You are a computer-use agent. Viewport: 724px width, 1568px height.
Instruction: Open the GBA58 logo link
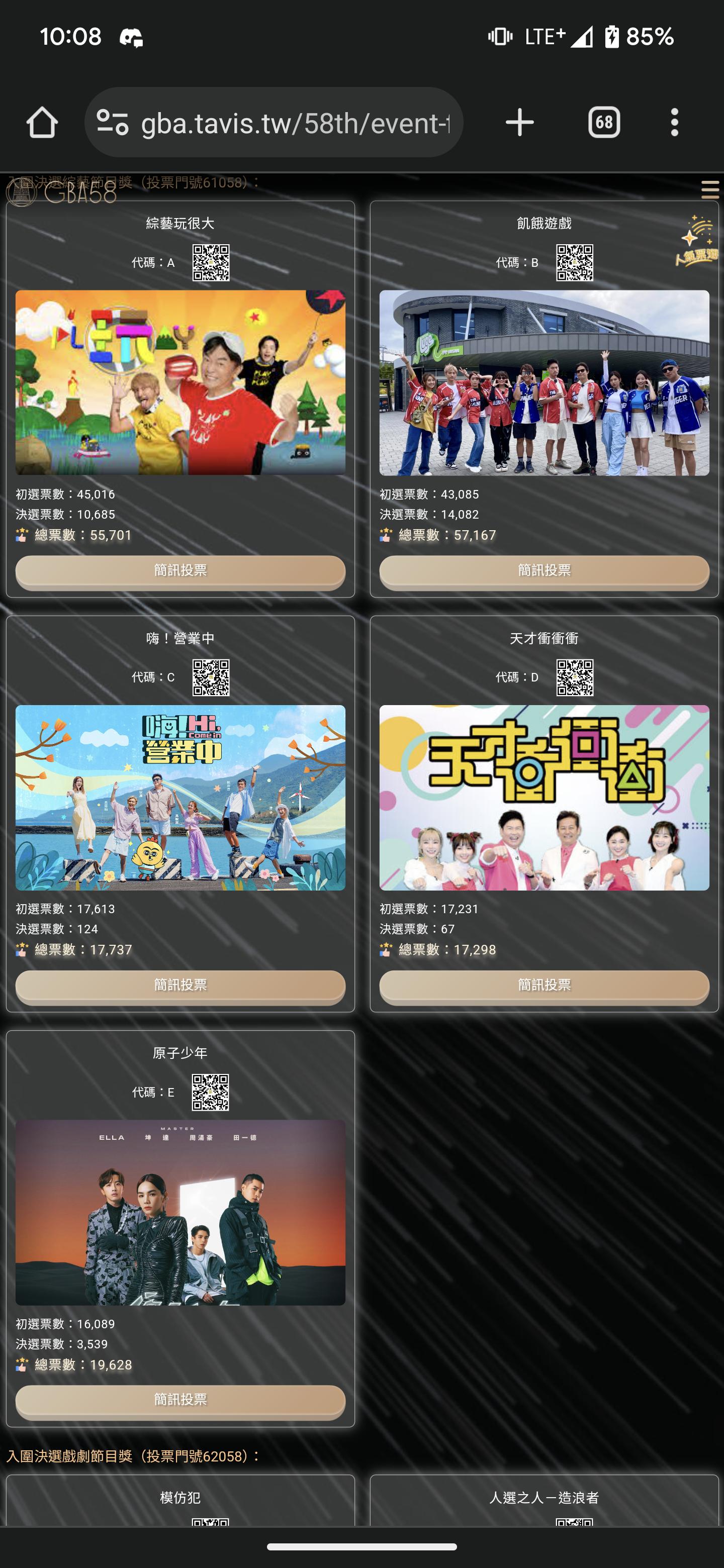61,192
